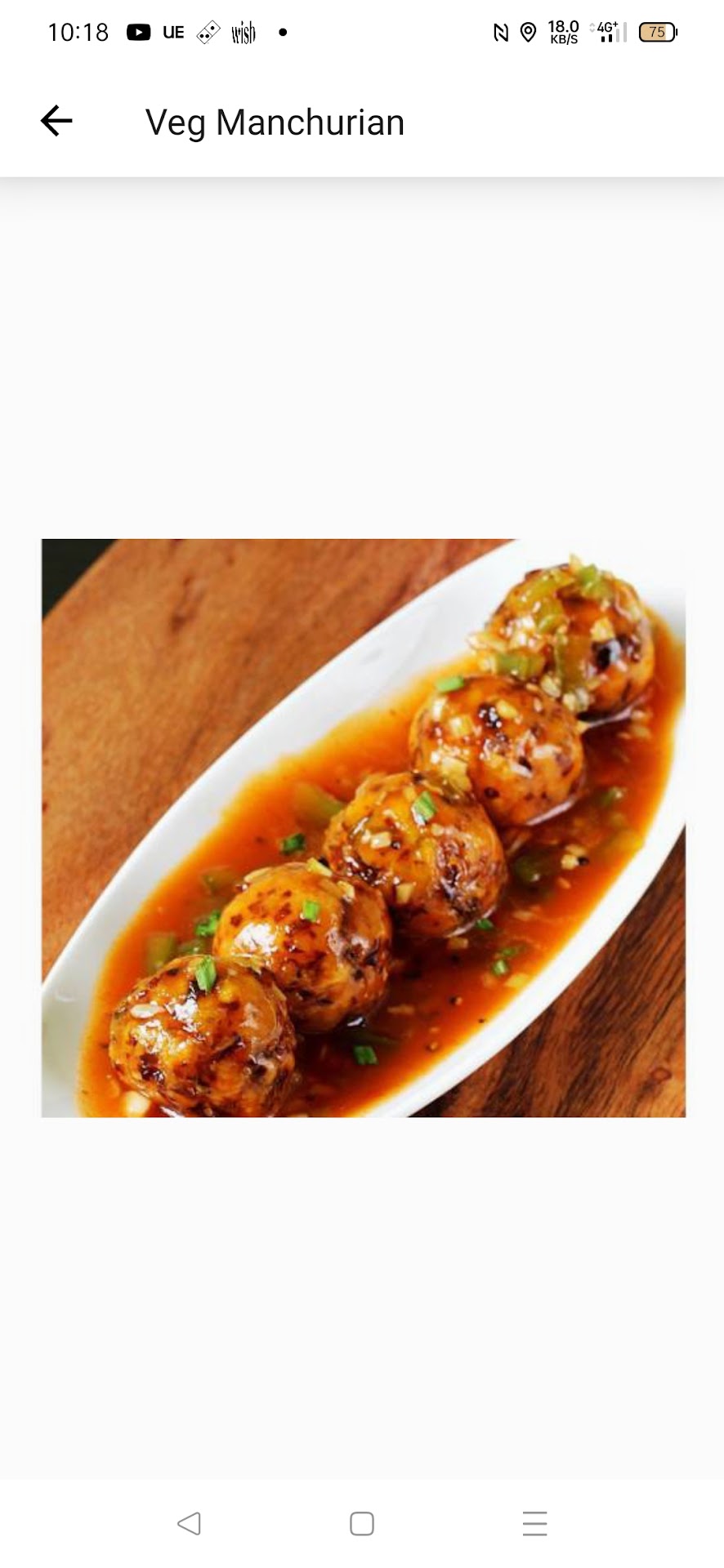724x1568 pixels.
Task: Go to the home screen
Action: coord(362,1523)
